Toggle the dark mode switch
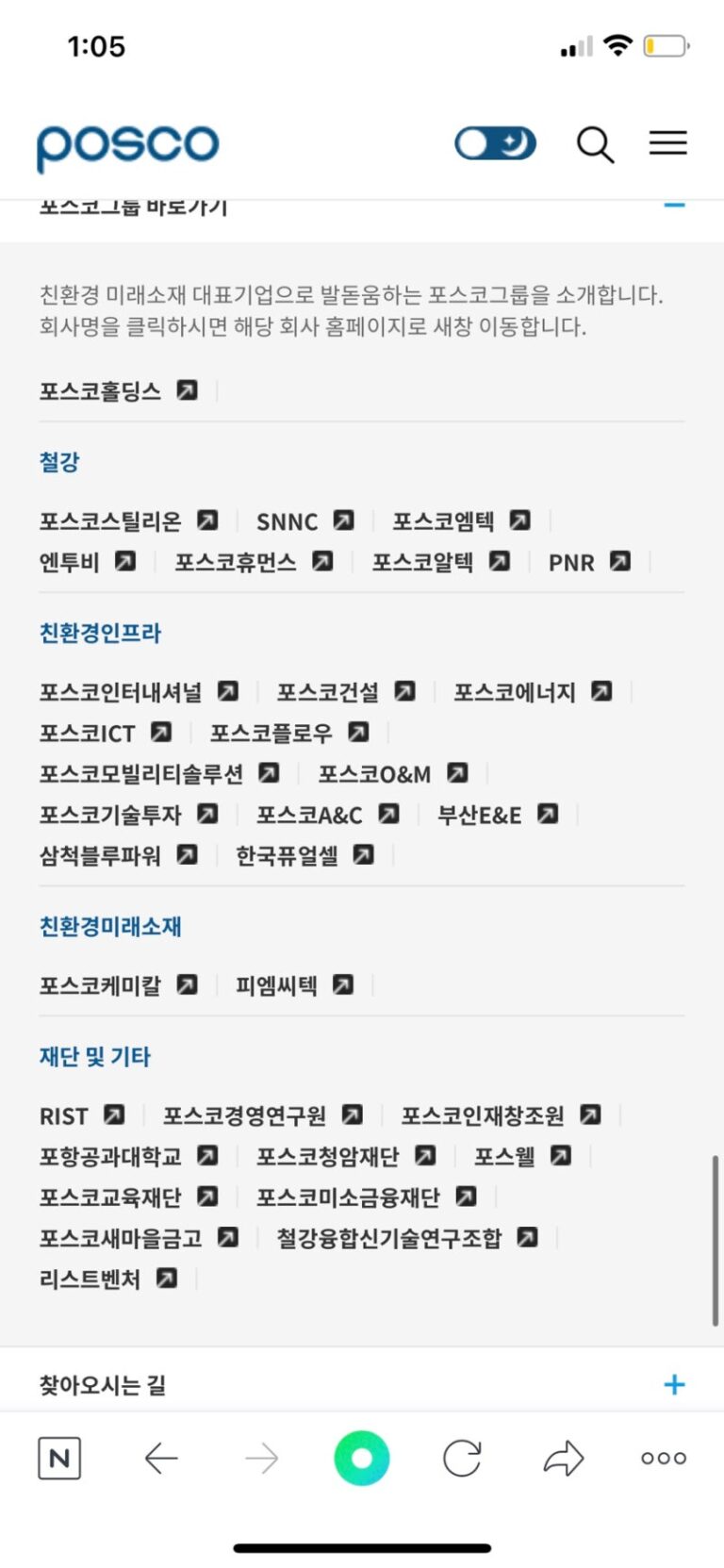The height and width of the screenshot is (1568, 724). point(495,144)
